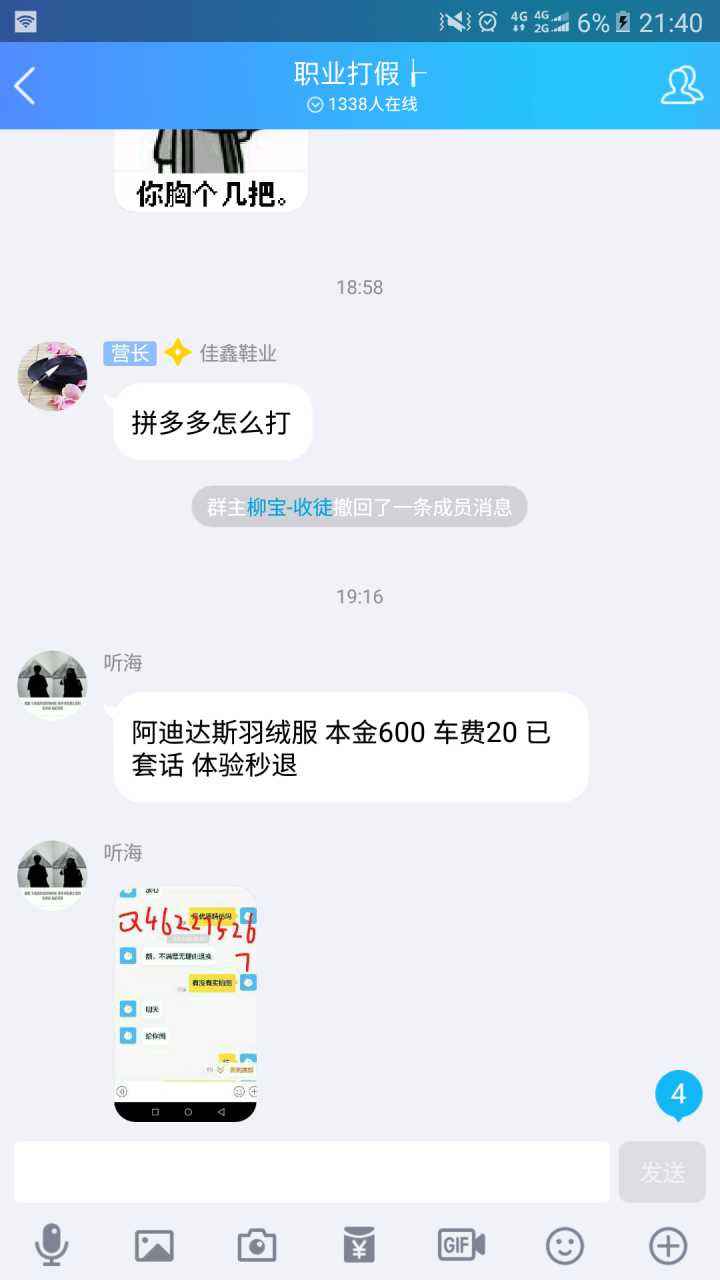Go back from the group chat
The width and height of the screenshot is (720, 1280).
tap(26, 86)
